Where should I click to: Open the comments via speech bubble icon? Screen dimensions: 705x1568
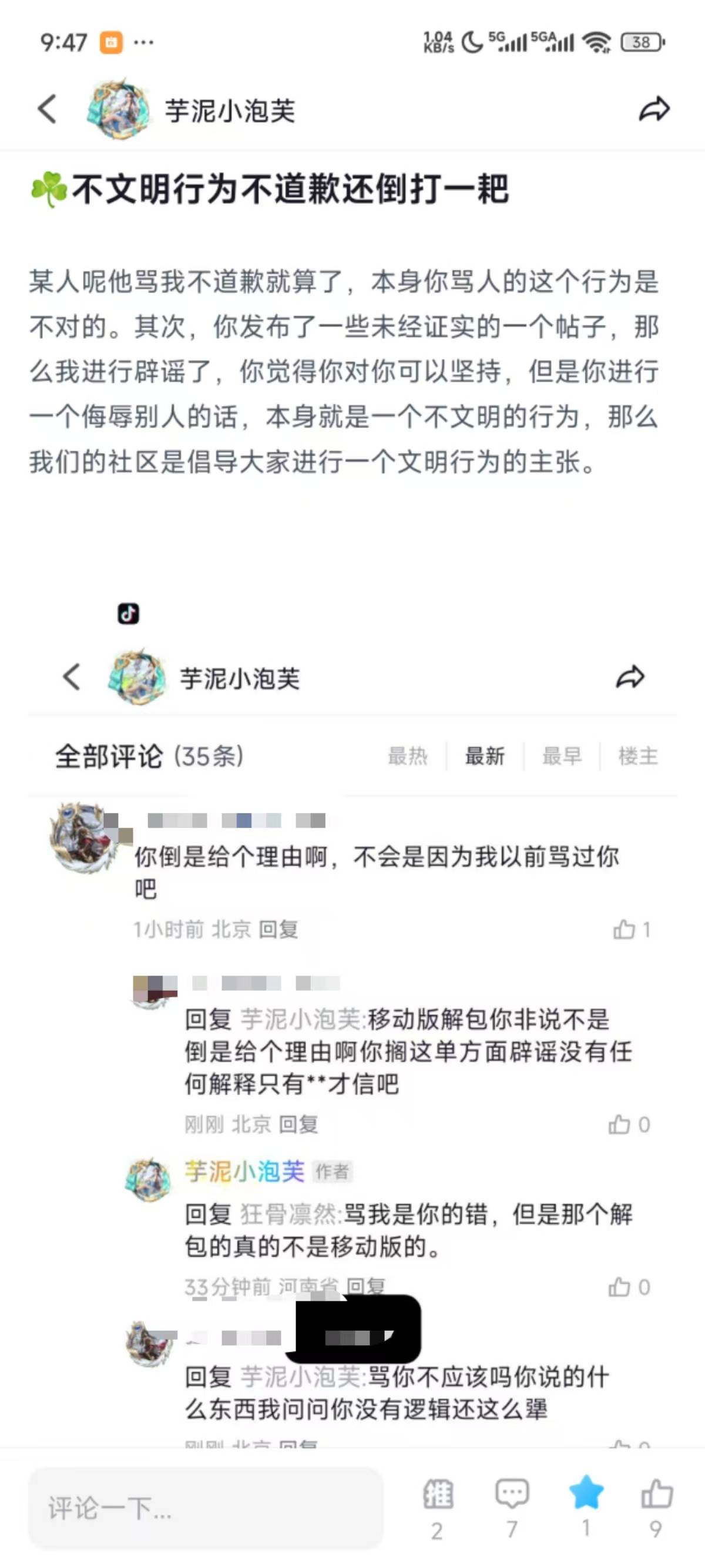point(512,1495)
